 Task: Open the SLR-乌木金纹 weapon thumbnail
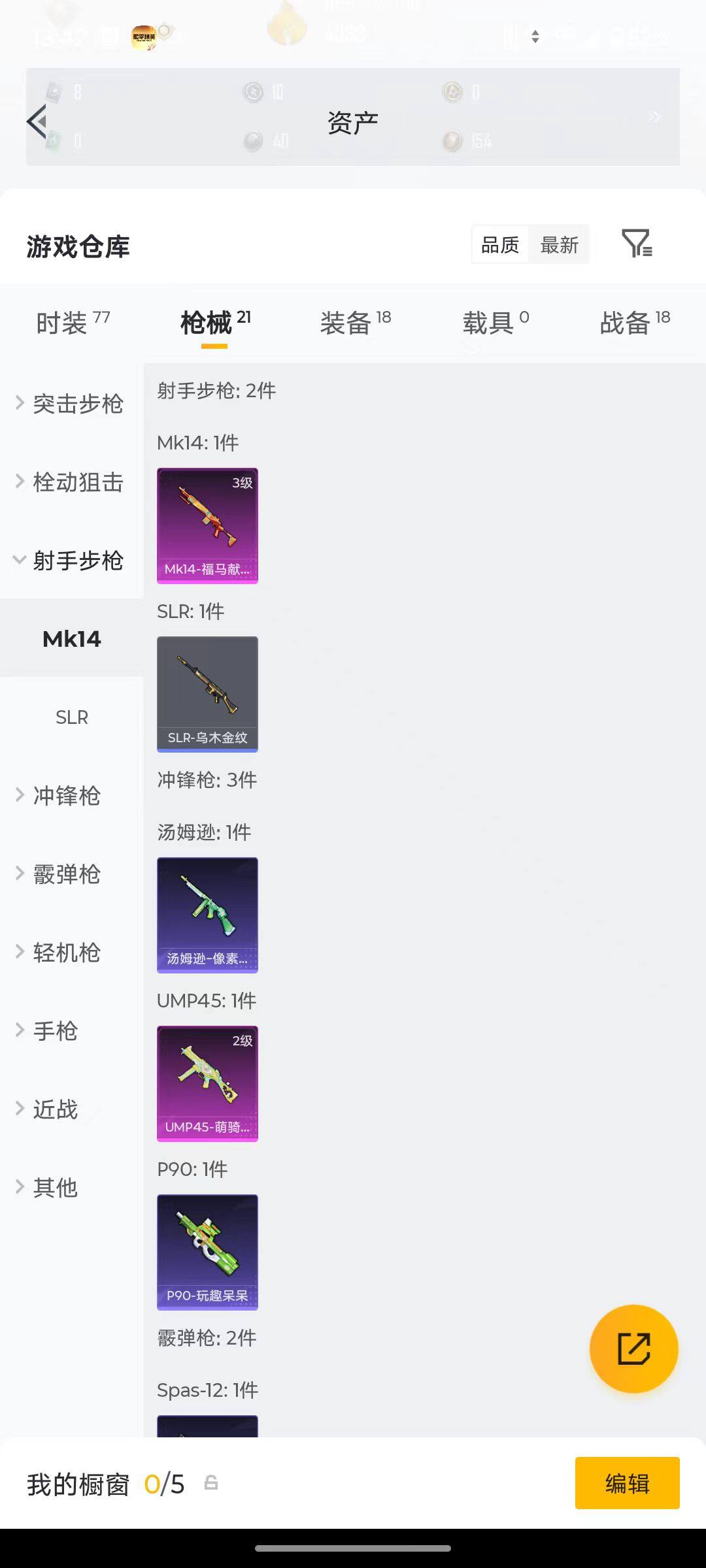(x=207, y=693)
